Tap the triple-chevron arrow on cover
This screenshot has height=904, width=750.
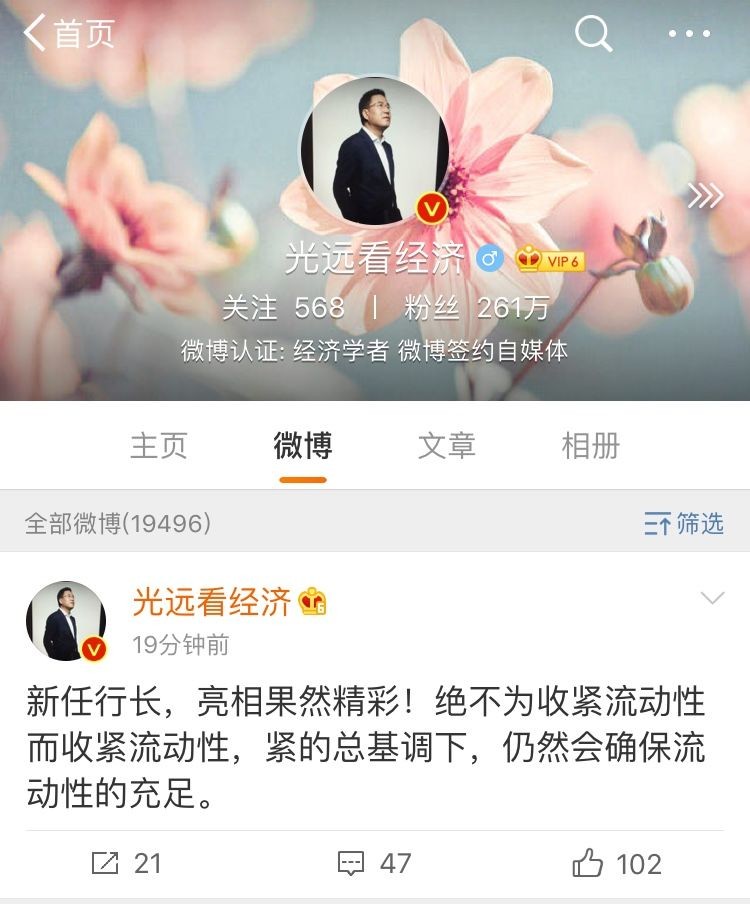click(705, 196)
